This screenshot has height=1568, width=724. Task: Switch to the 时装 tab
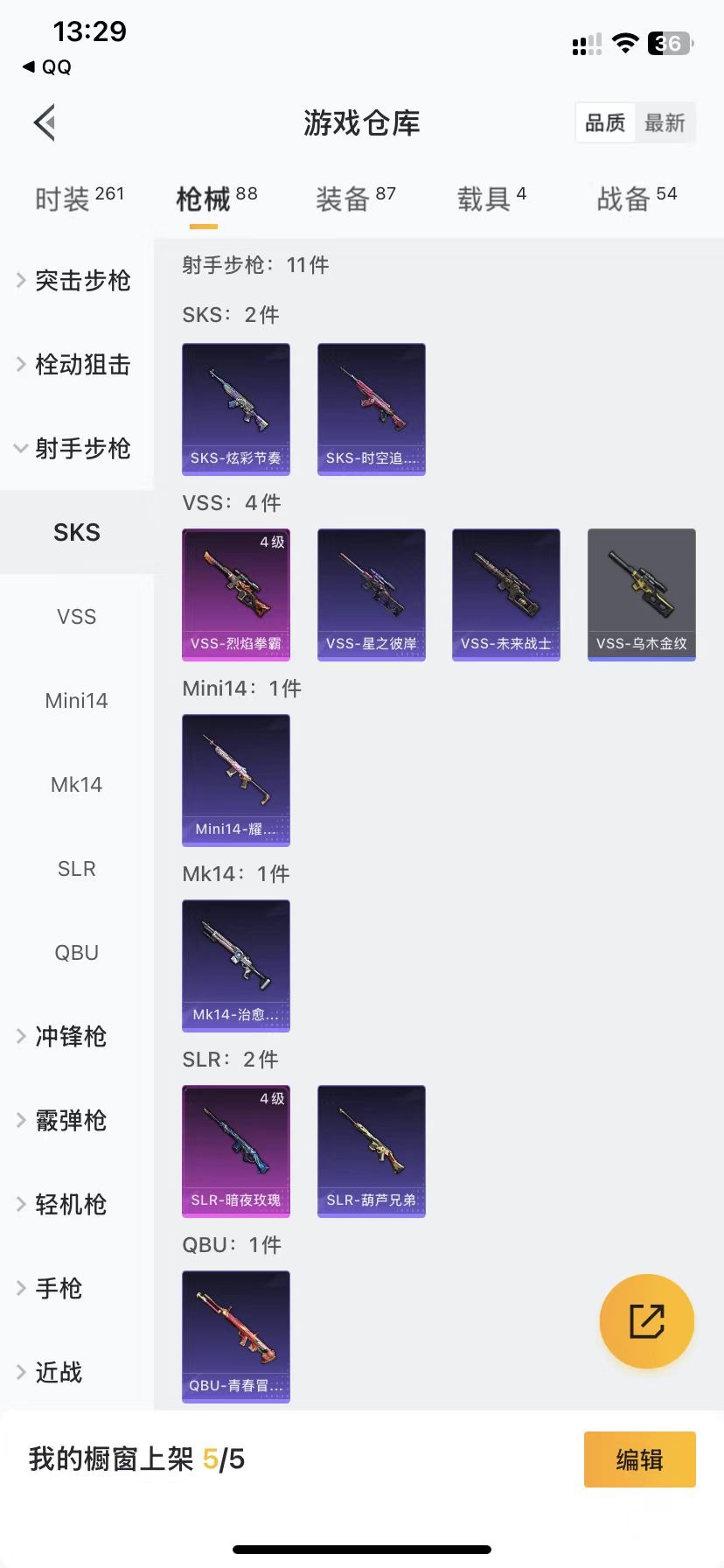pyautogui.click(x=79, y=199)
